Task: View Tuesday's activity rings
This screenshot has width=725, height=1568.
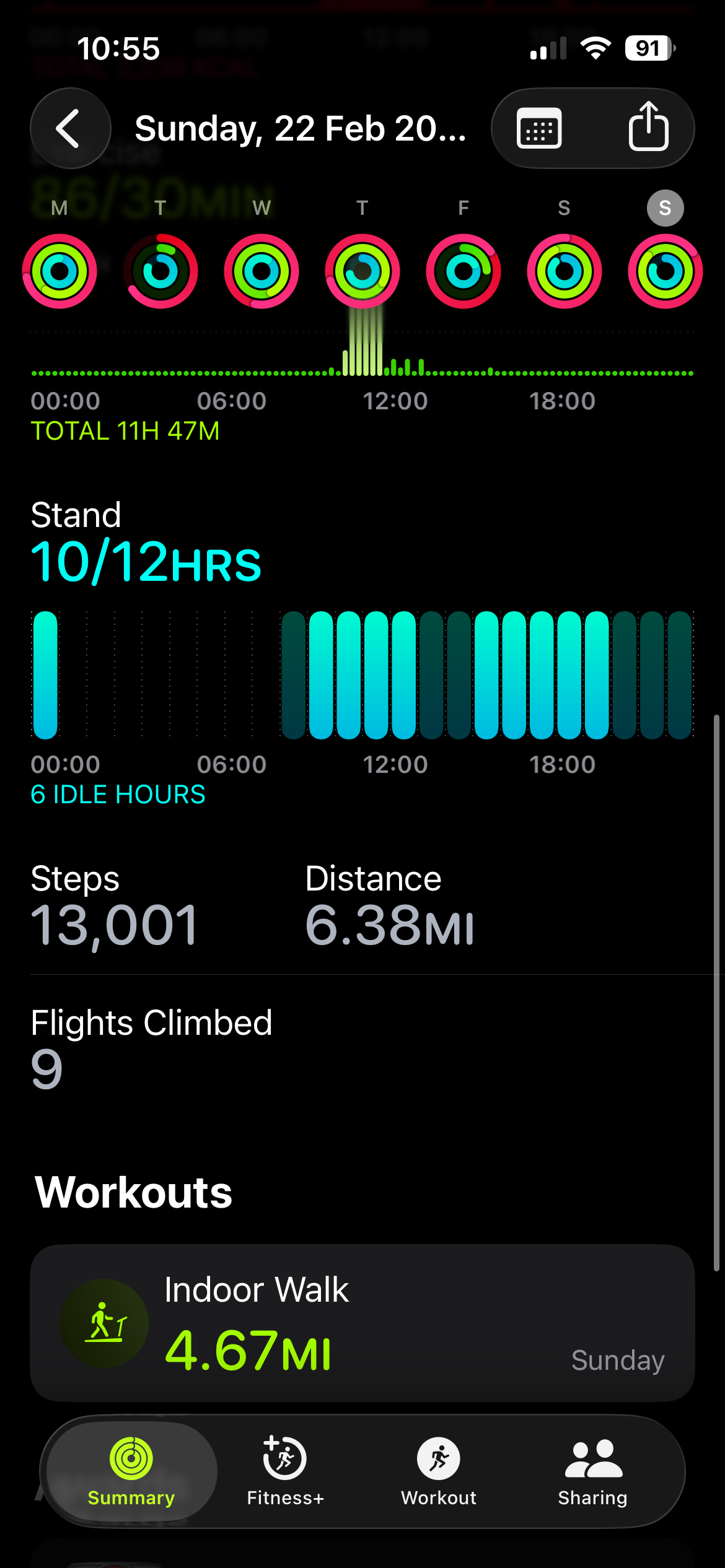Action: click(x=160, y=271)
